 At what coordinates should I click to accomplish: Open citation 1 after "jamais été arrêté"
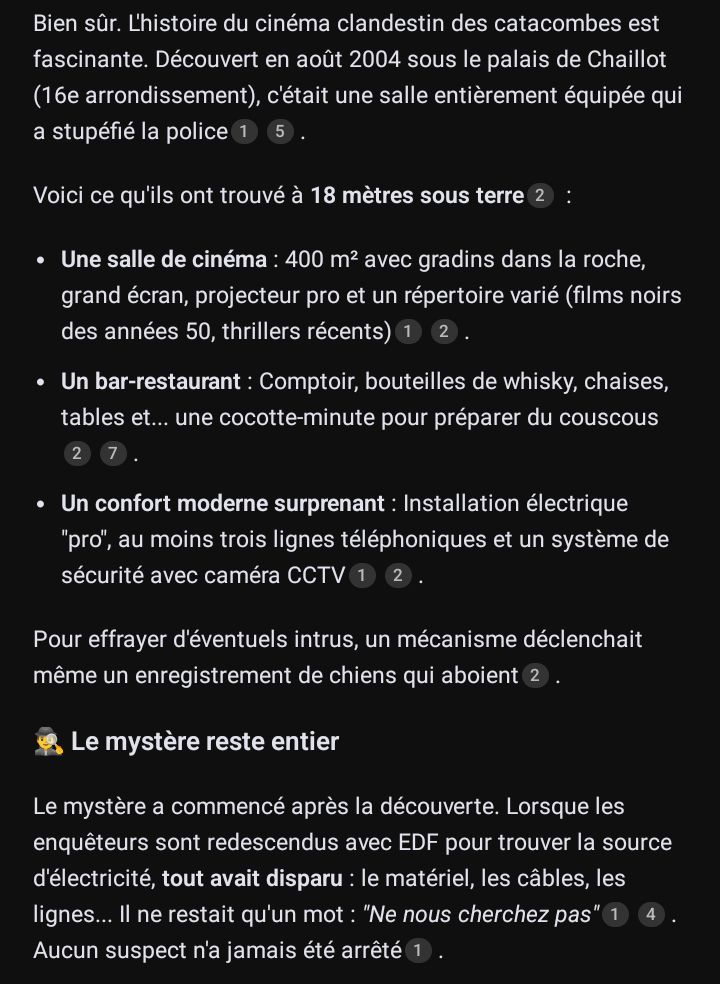(x=419, y=950)
